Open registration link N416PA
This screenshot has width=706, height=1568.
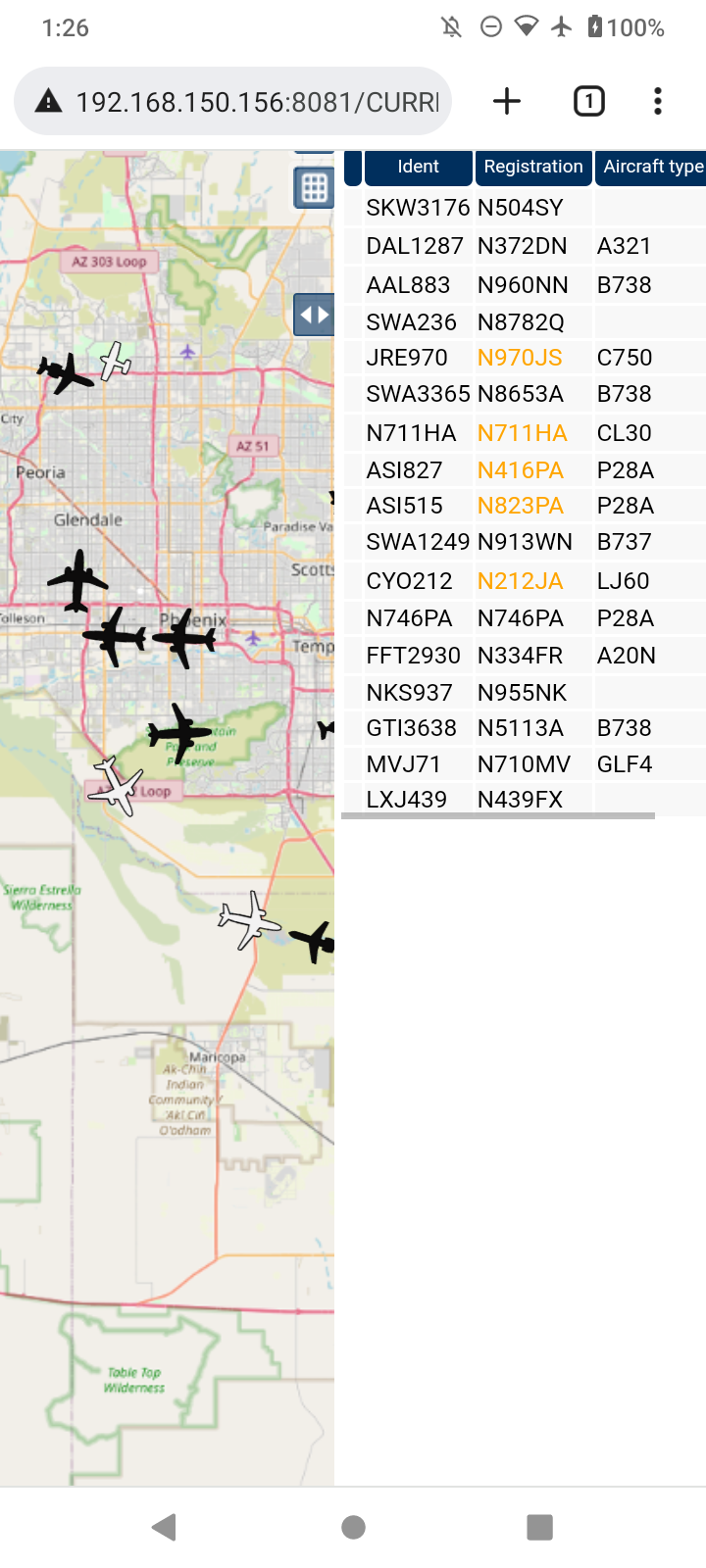click(521, 470)
